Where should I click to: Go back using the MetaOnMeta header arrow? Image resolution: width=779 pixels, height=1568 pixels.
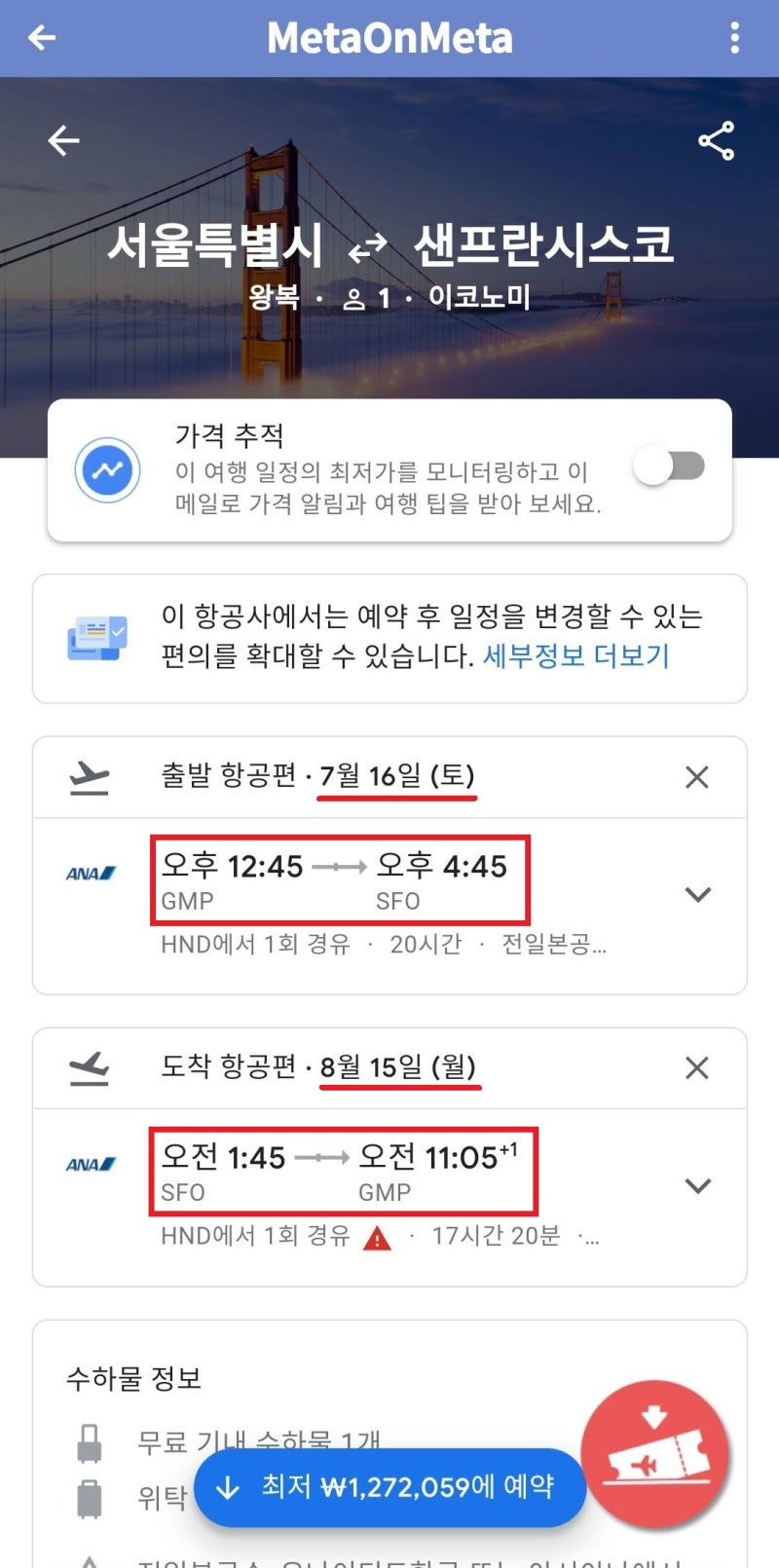tap(42, 38)
